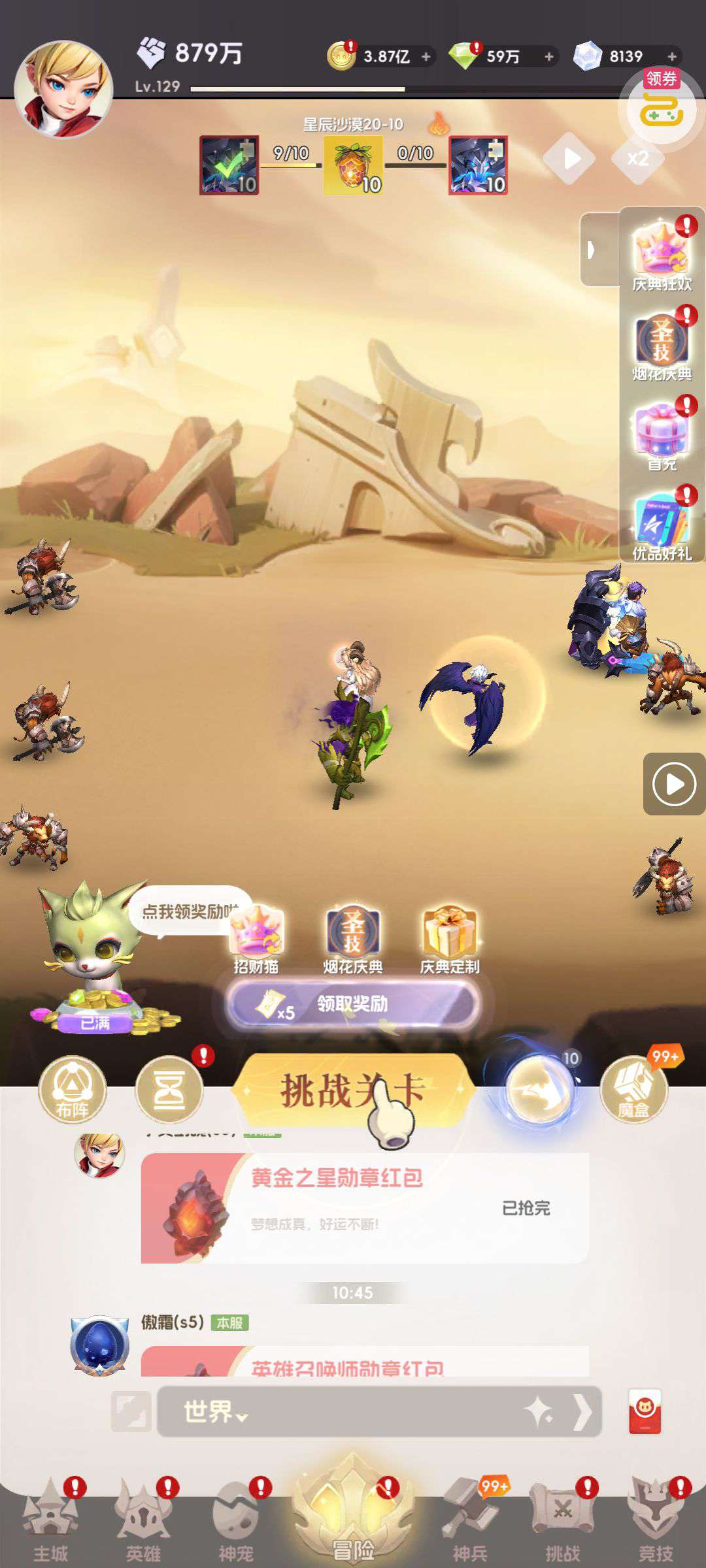Claim rewards with 领取奖励 button
706x1568 pixels.
(352, 1004)
